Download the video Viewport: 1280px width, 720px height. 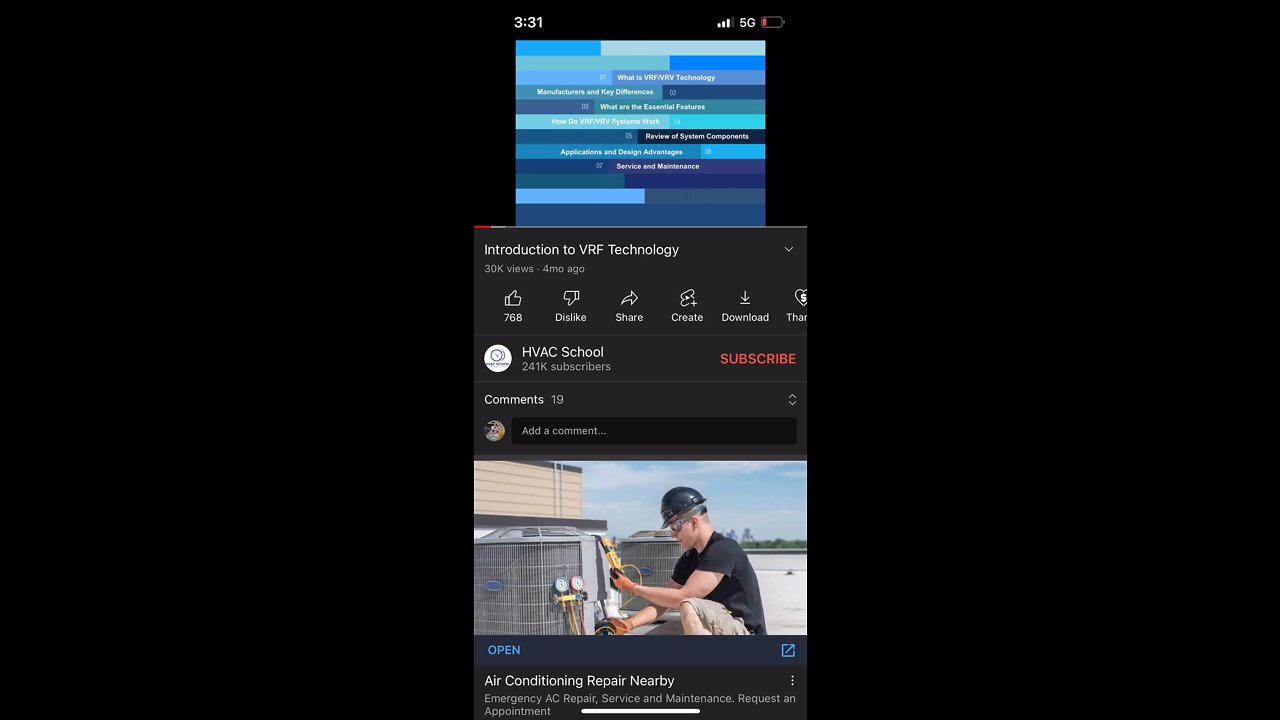point(745,305)
